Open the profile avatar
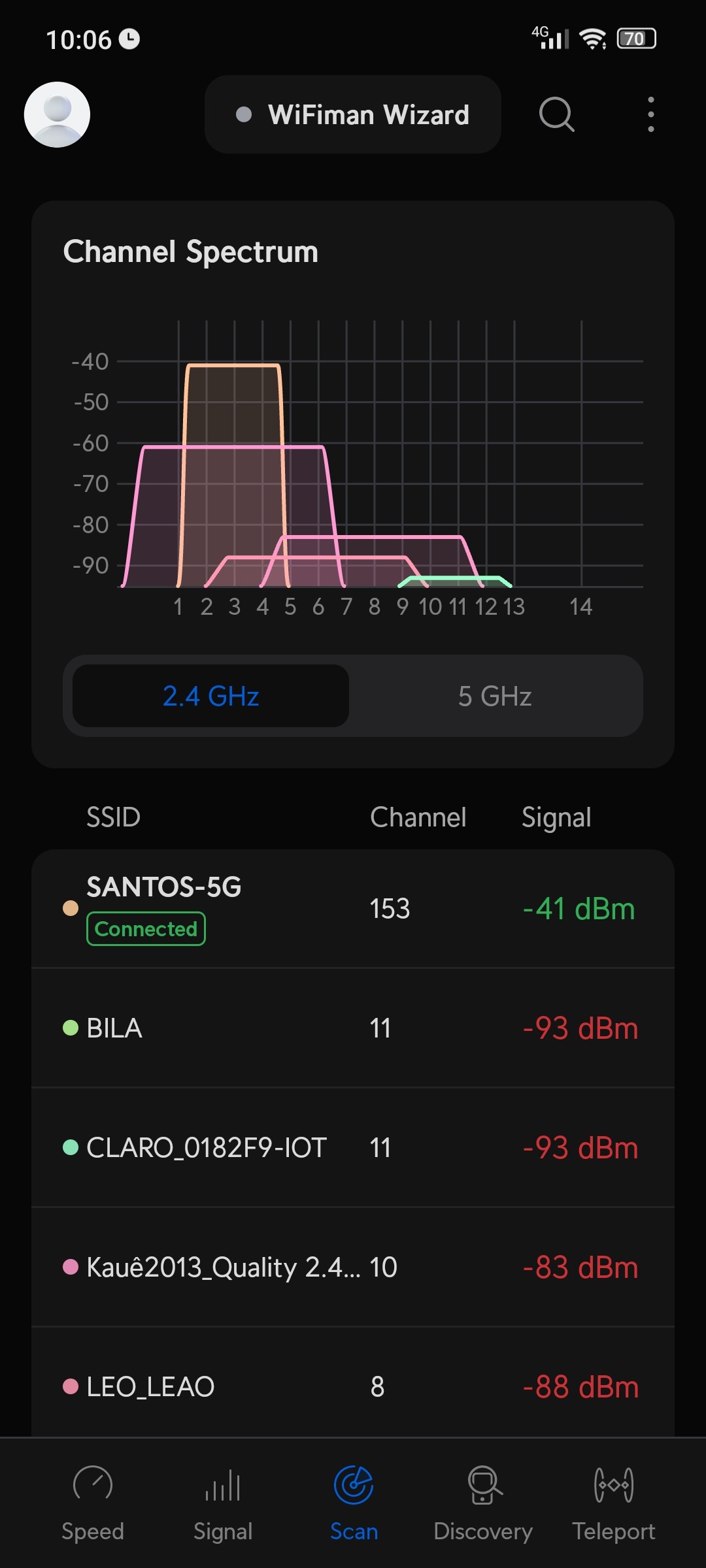 pyautogui.click(x=57, y=114)
